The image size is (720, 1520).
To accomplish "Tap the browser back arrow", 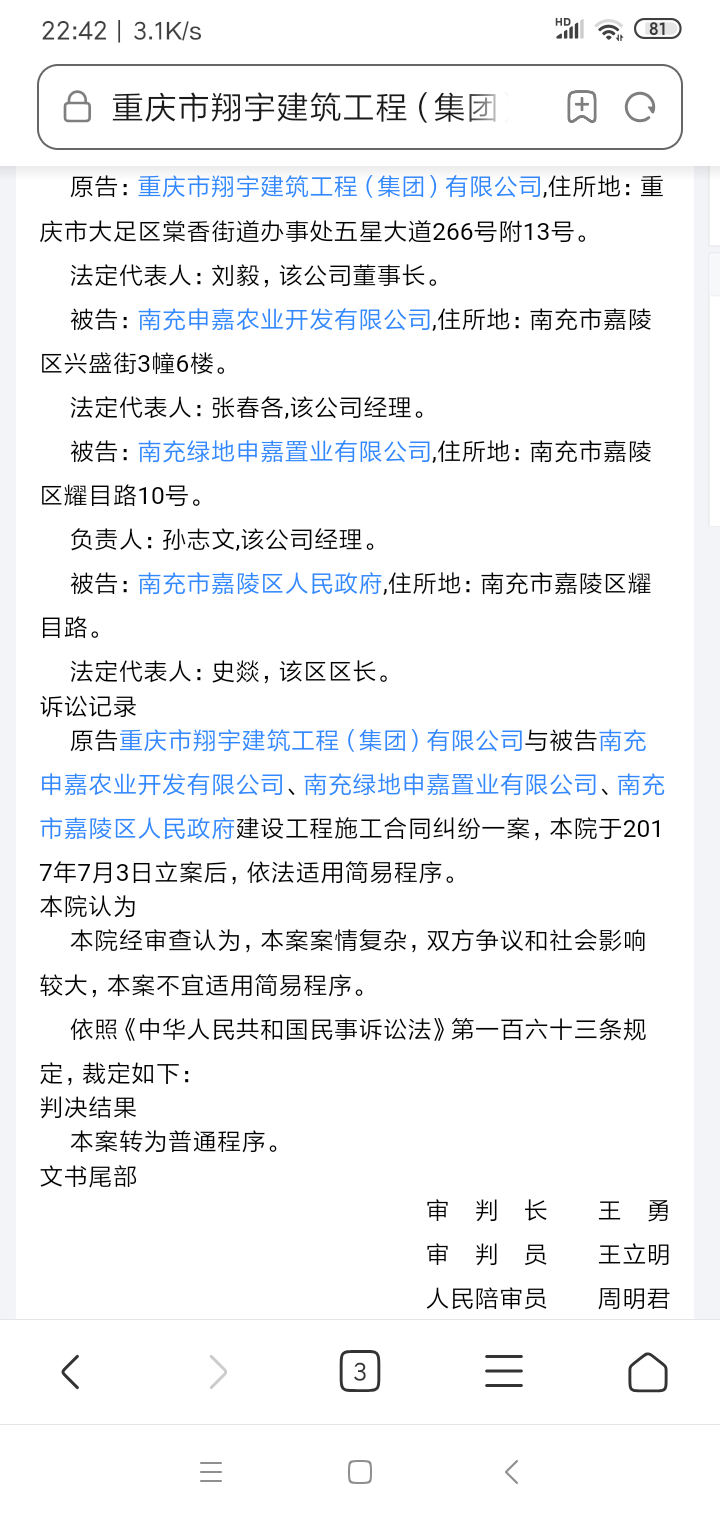I will [70, 1371].
